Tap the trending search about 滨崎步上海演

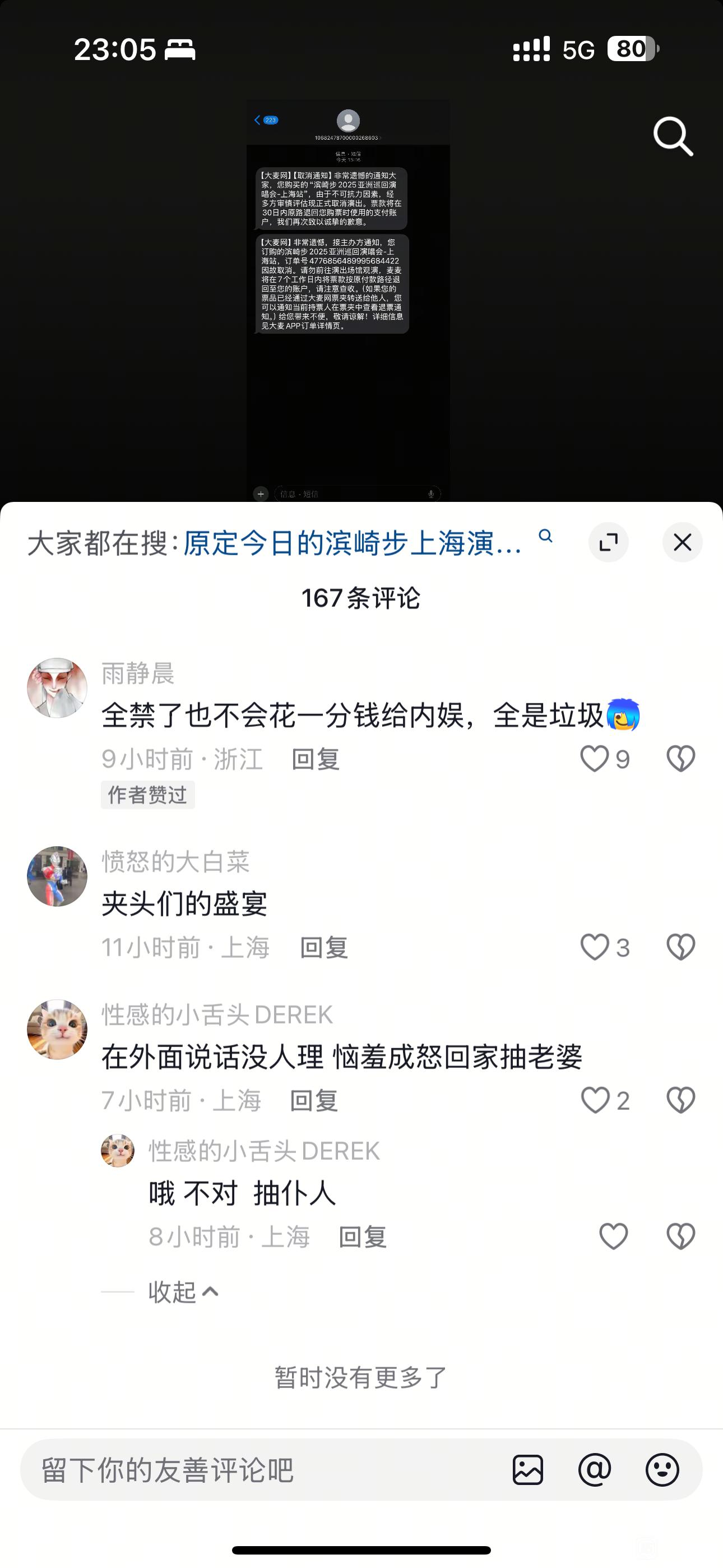pyautogui.click(x=353, y=542)
